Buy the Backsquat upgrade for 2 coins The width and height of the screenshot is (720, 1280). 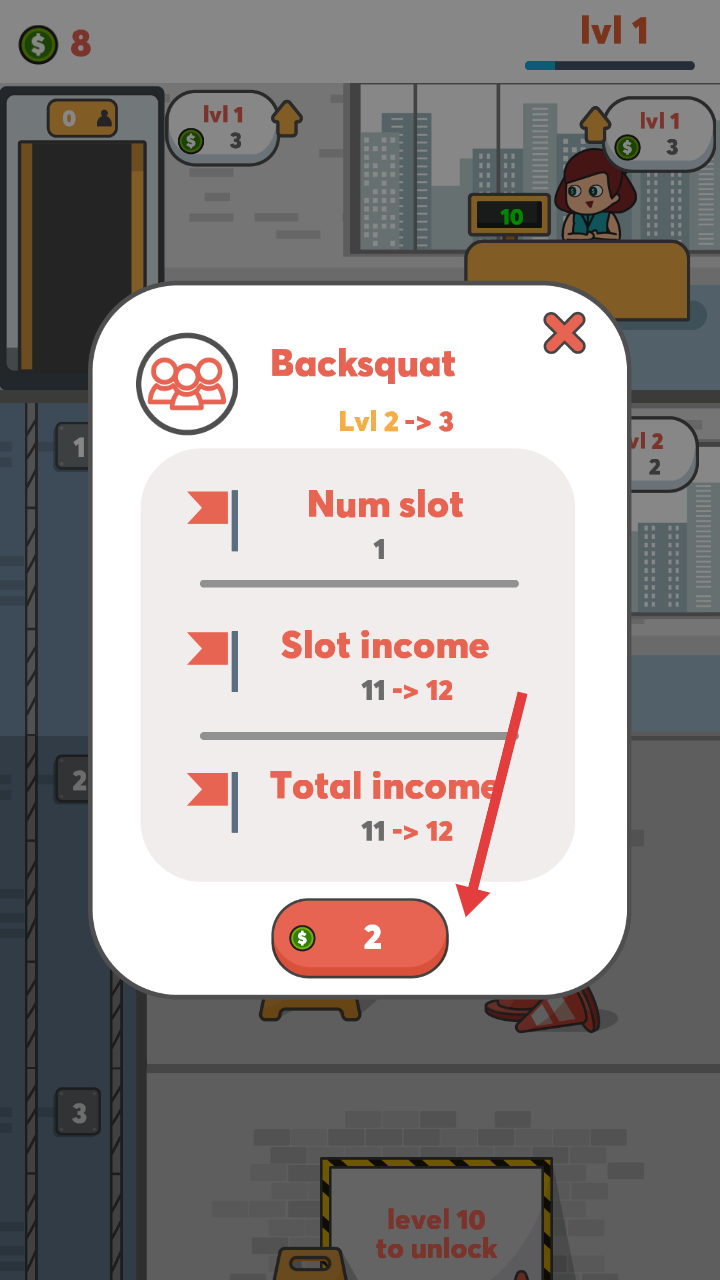[360, 937]
